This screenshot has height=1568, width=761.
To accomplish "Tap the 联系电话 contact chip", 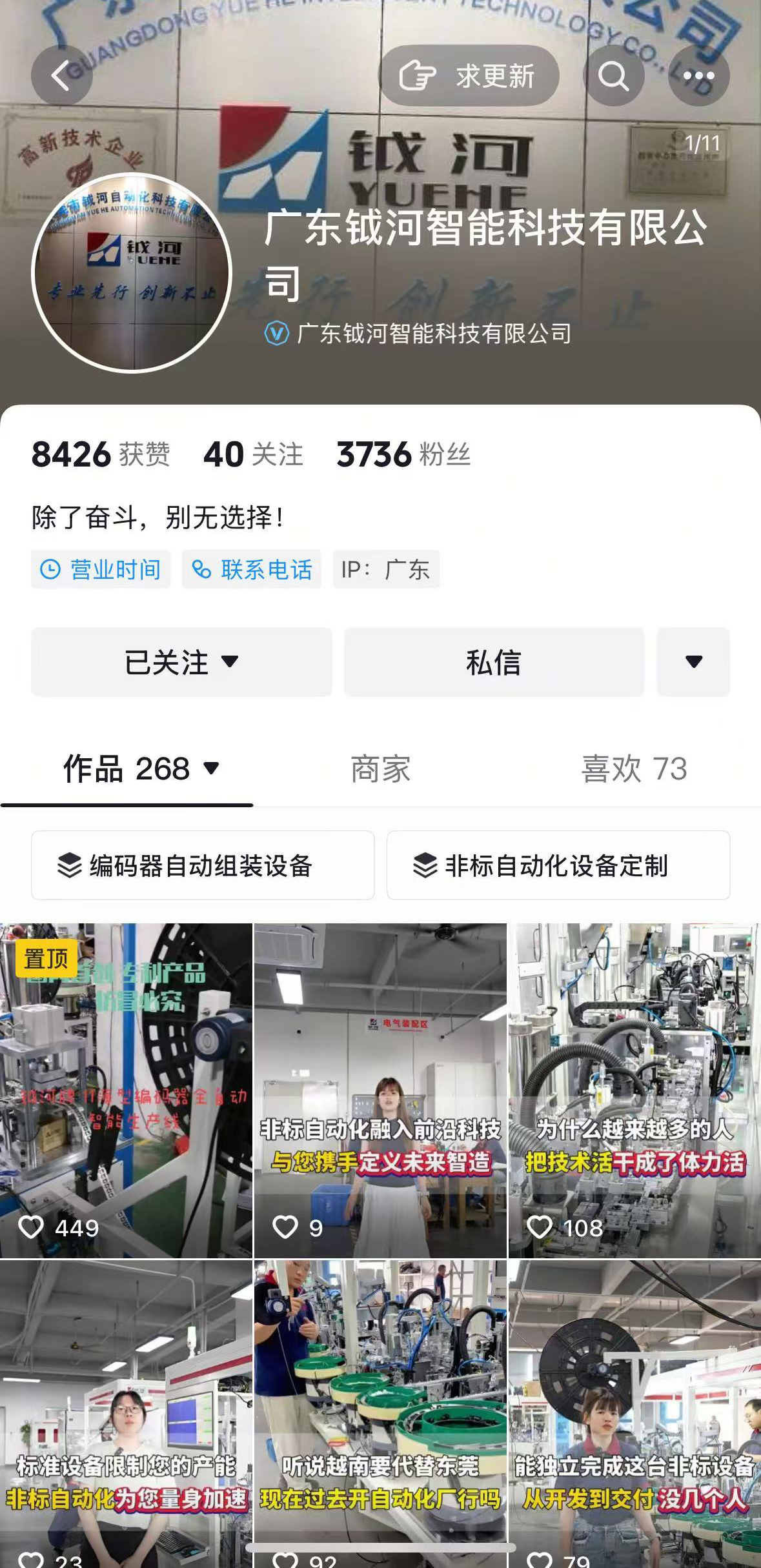I will point(252,569).
